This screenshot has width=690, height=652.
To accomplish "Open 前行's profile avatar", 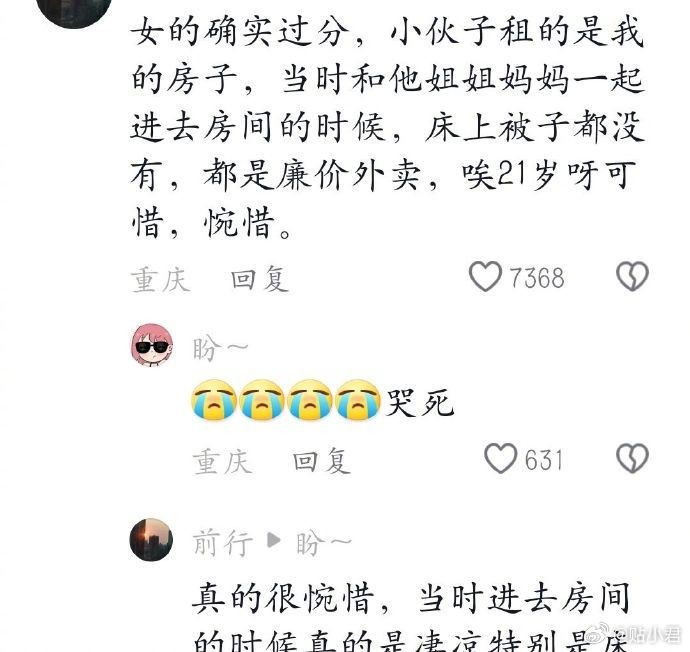I will 152,541.
